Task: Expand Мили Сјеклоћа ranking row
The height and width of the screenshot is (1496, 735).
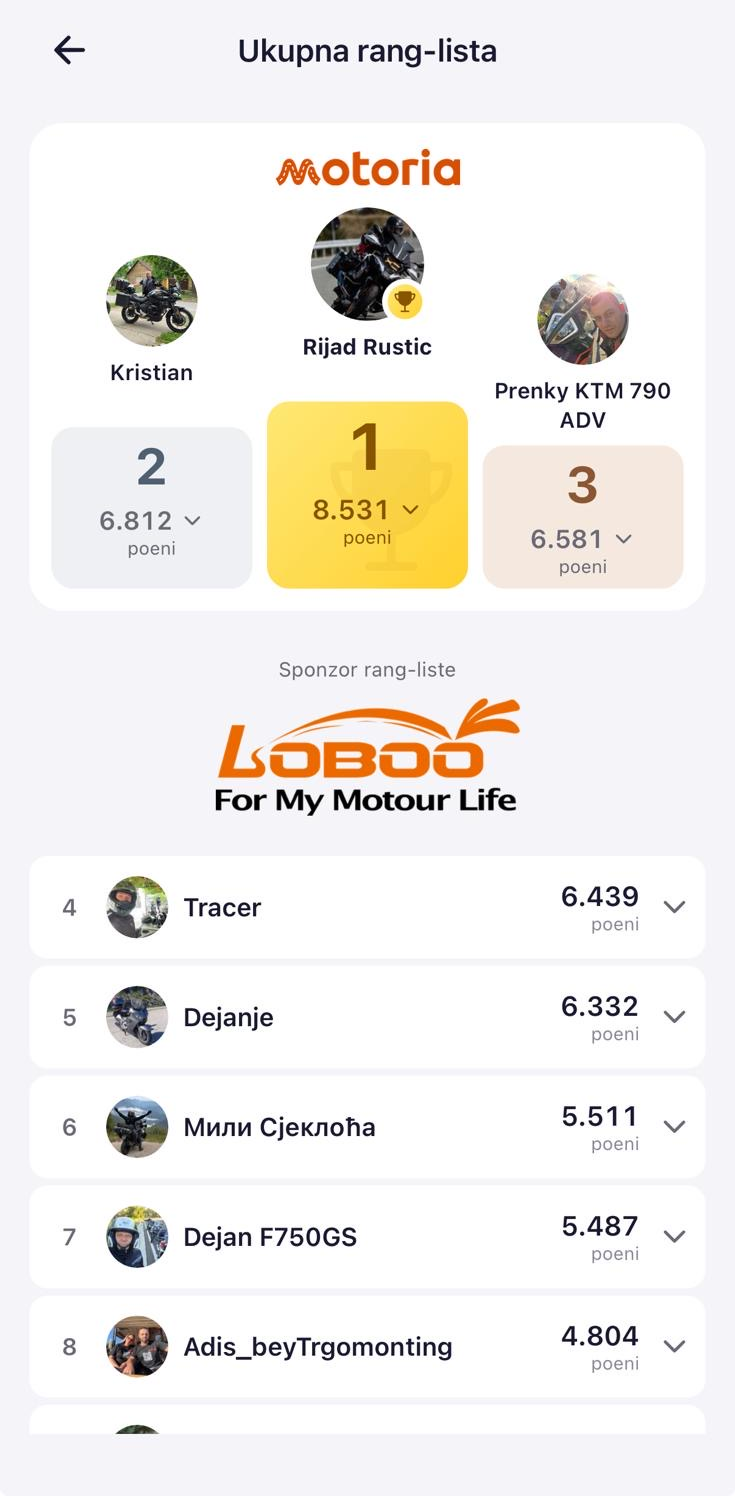Action: pos(367,1127)
